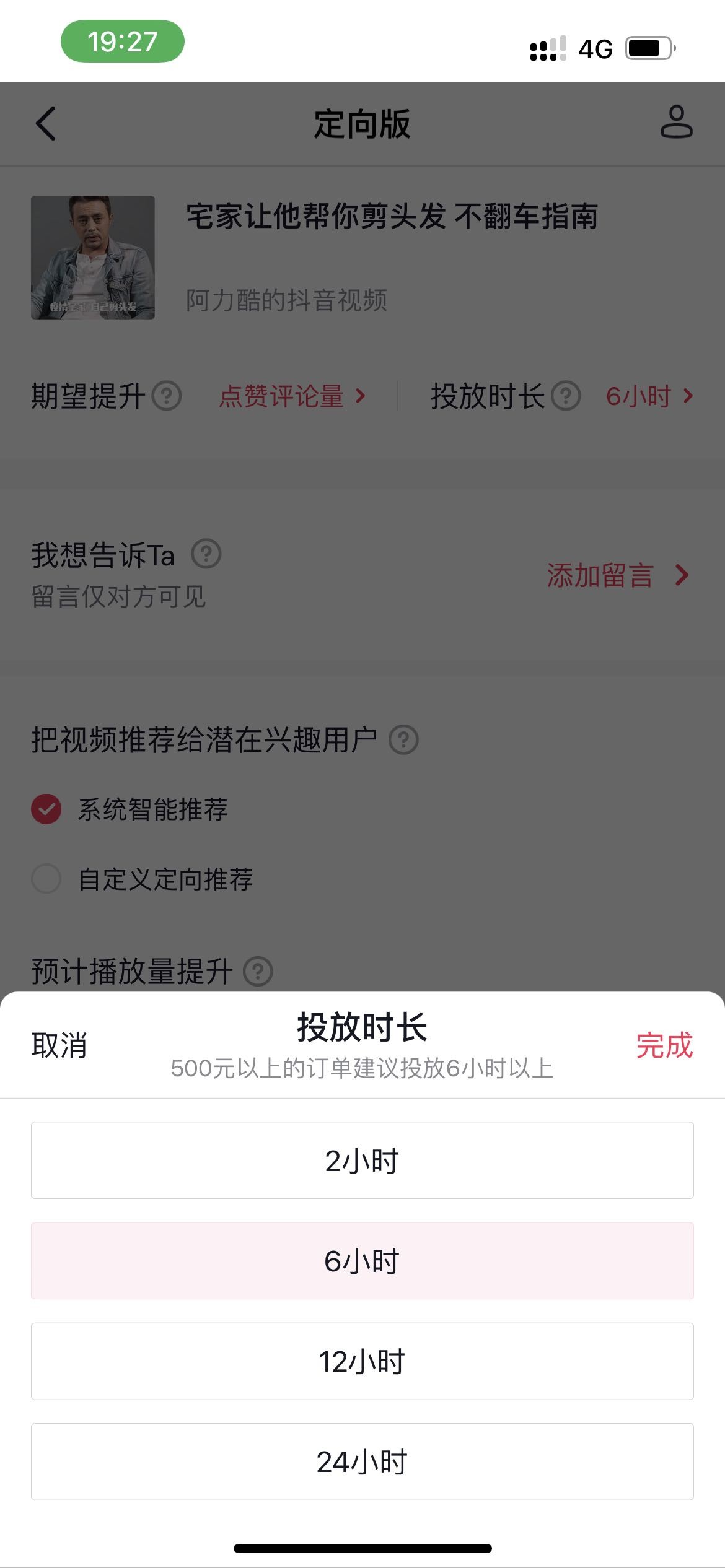
Task: Tap 取消 to cancel duration selection
Action: coord(59,1045)
